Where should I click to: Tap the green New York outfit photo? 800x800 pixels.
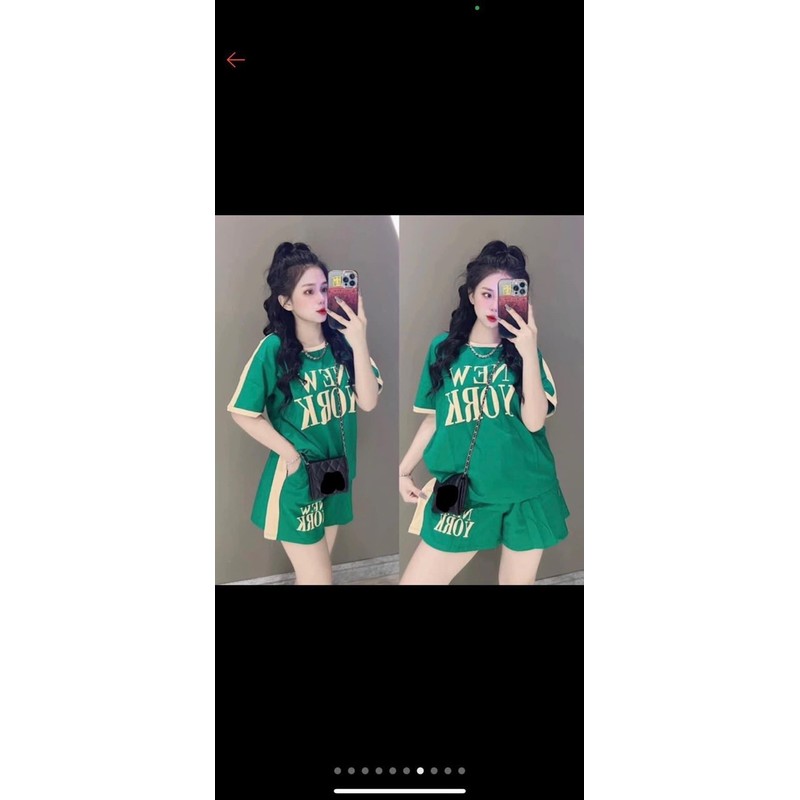click(x=399, y=400)
